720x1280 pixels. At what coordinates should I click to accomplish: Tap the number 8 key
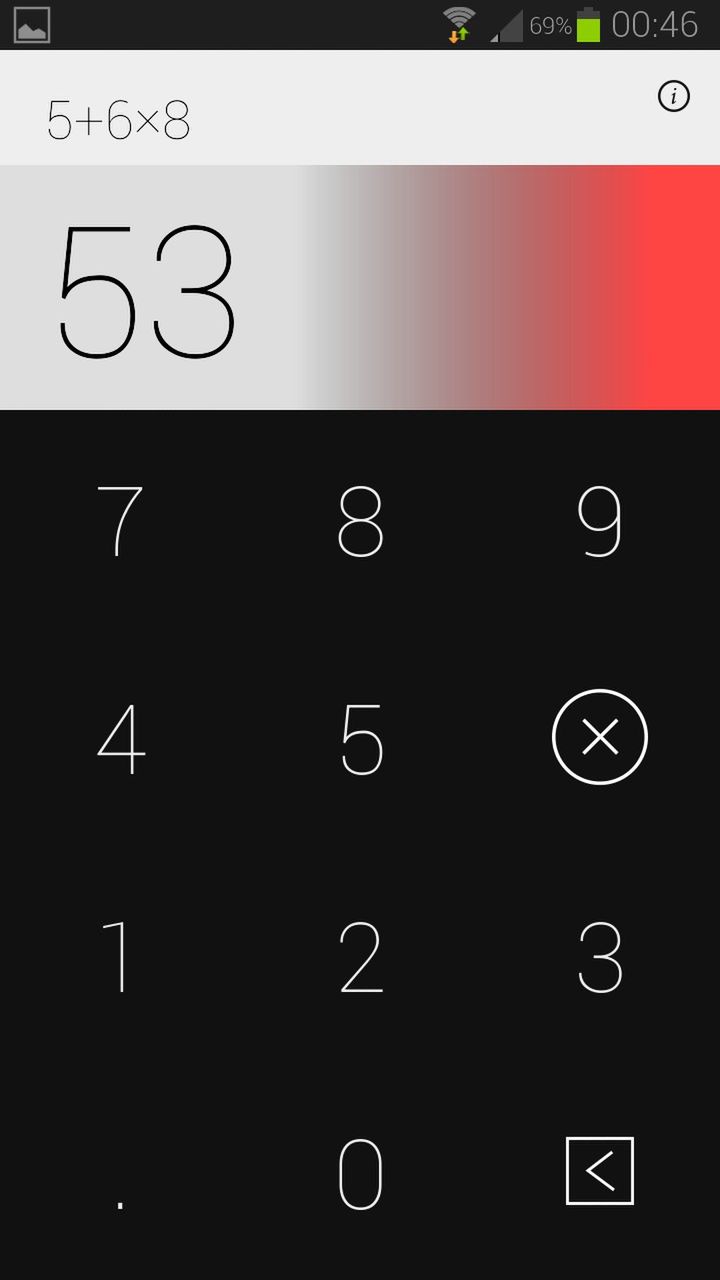pyautogui.click(x=360, y=521)
